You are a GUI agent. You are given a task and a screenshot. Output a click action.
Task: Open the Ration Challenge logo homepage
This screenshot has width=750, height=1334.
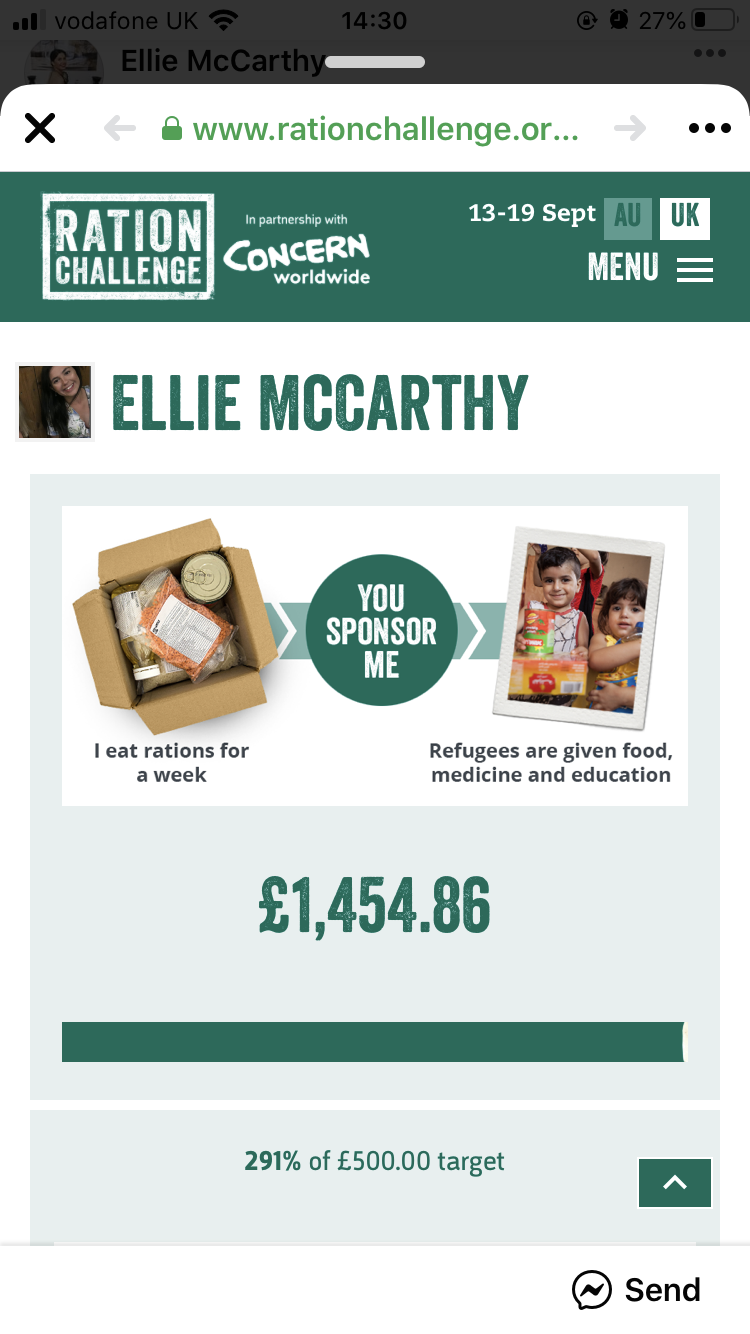128,246
